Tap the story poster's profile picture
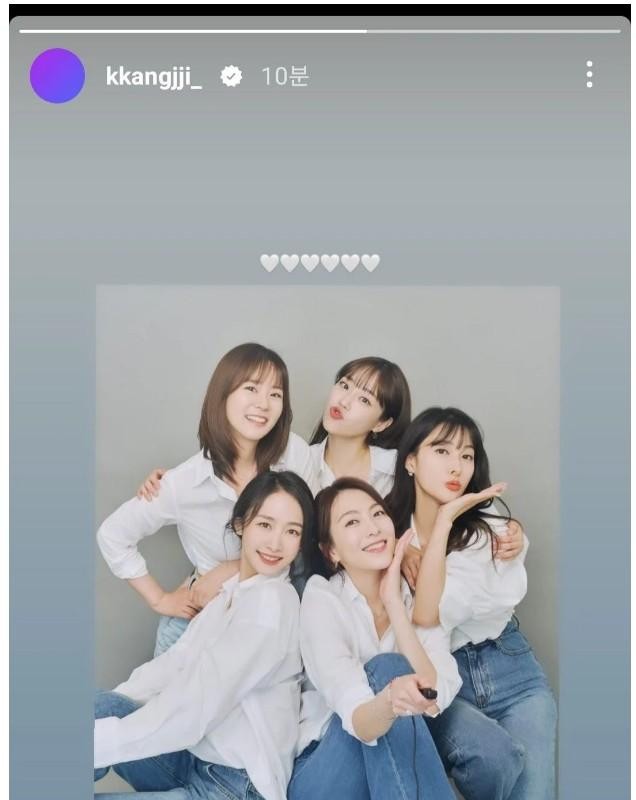Image resolution: width=636 pixels, height=800 pixels. coord(58,76)
